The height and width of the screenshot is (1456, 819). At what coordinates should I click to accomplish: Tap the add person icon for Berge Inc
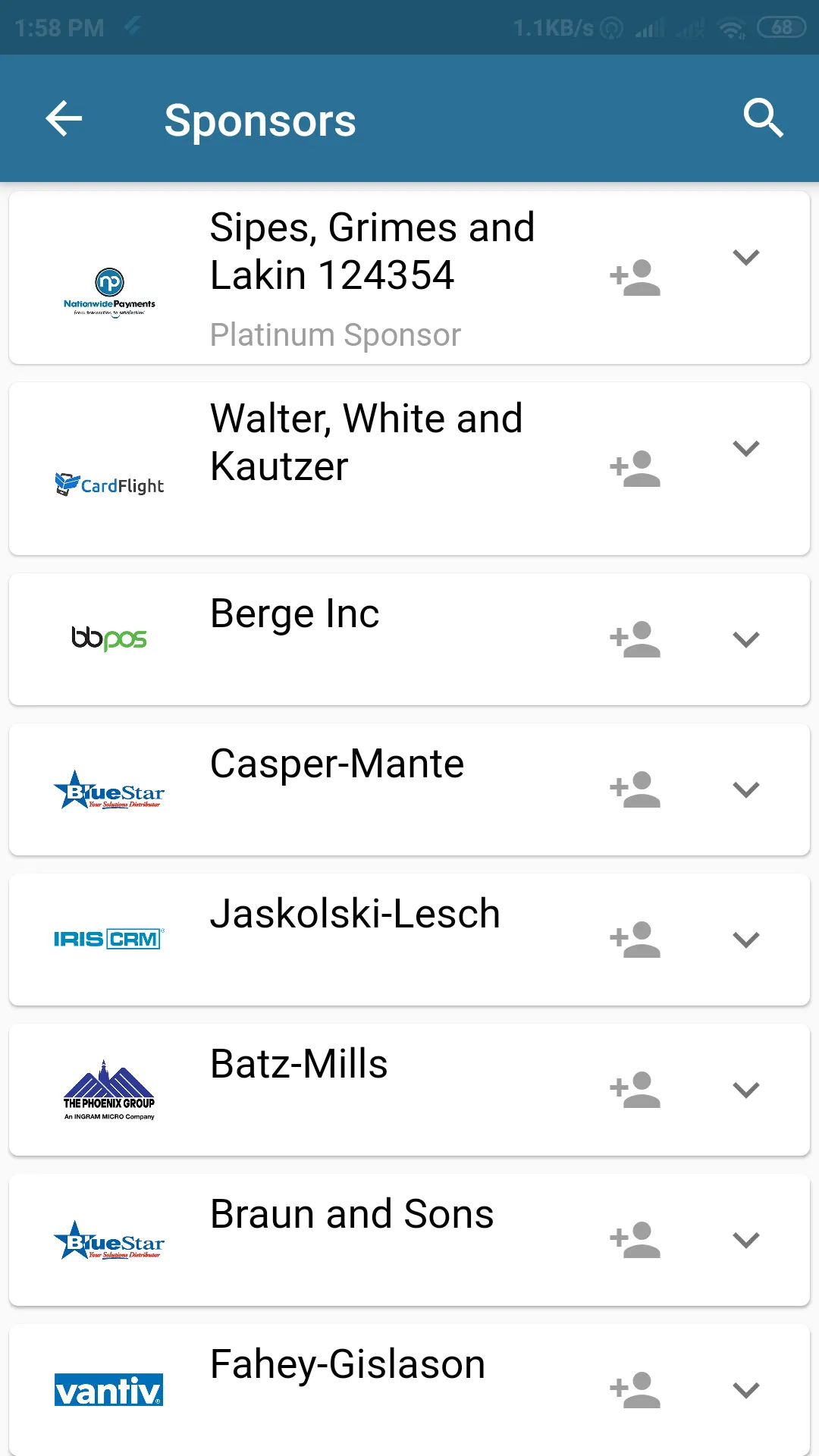[635, 639]
